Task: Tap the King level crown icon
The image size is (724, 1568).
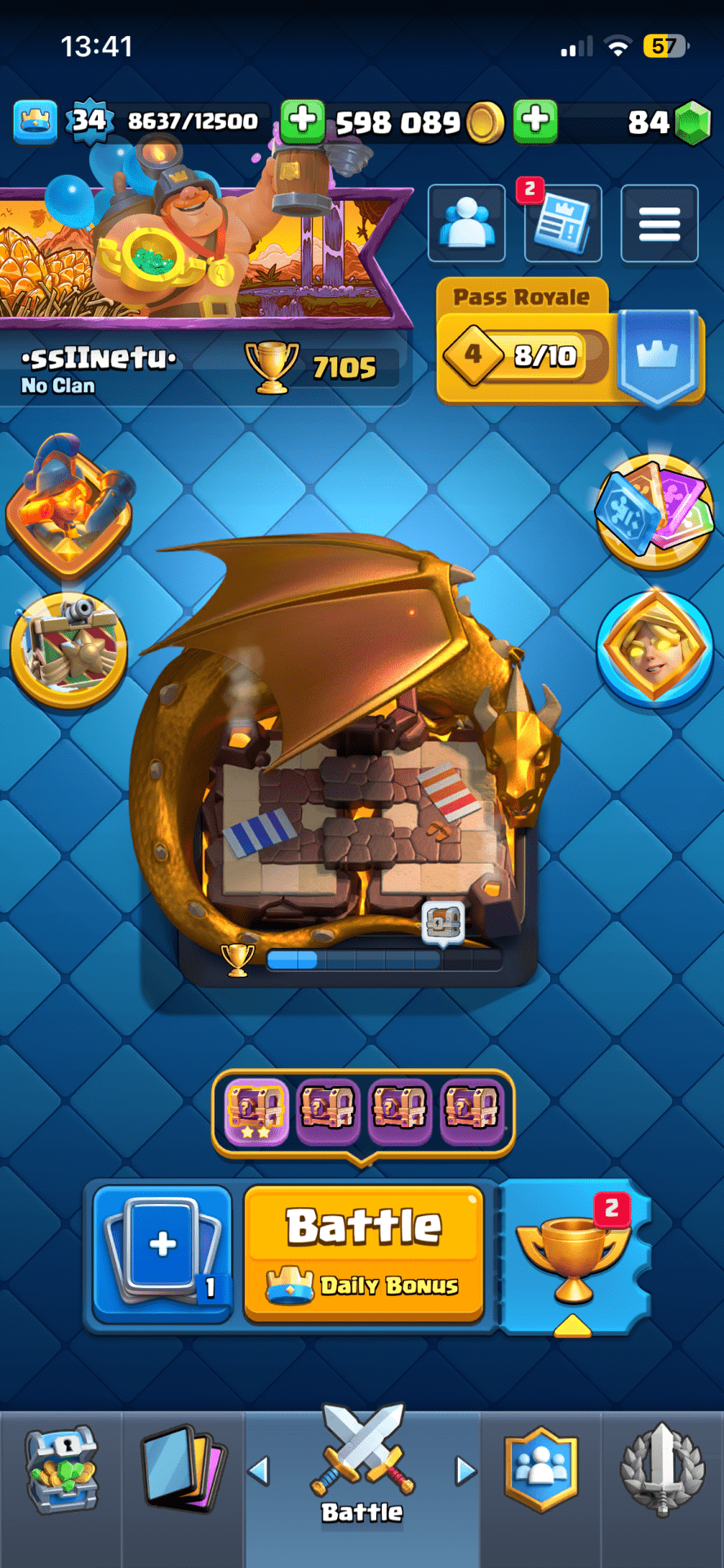Action: [x=35, y=121]
